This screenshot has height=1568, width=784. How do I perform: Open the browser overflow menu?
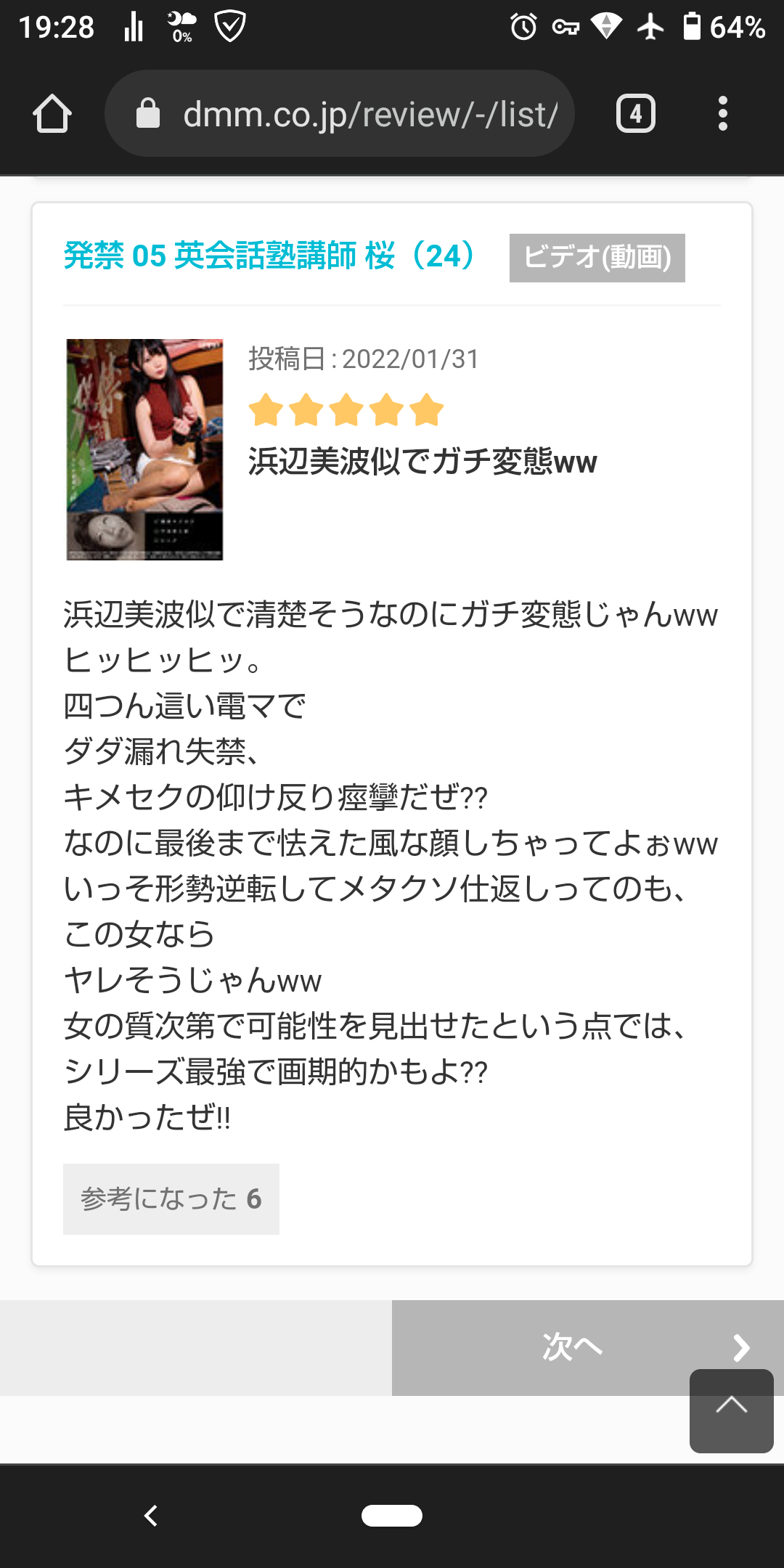point(722,114)
